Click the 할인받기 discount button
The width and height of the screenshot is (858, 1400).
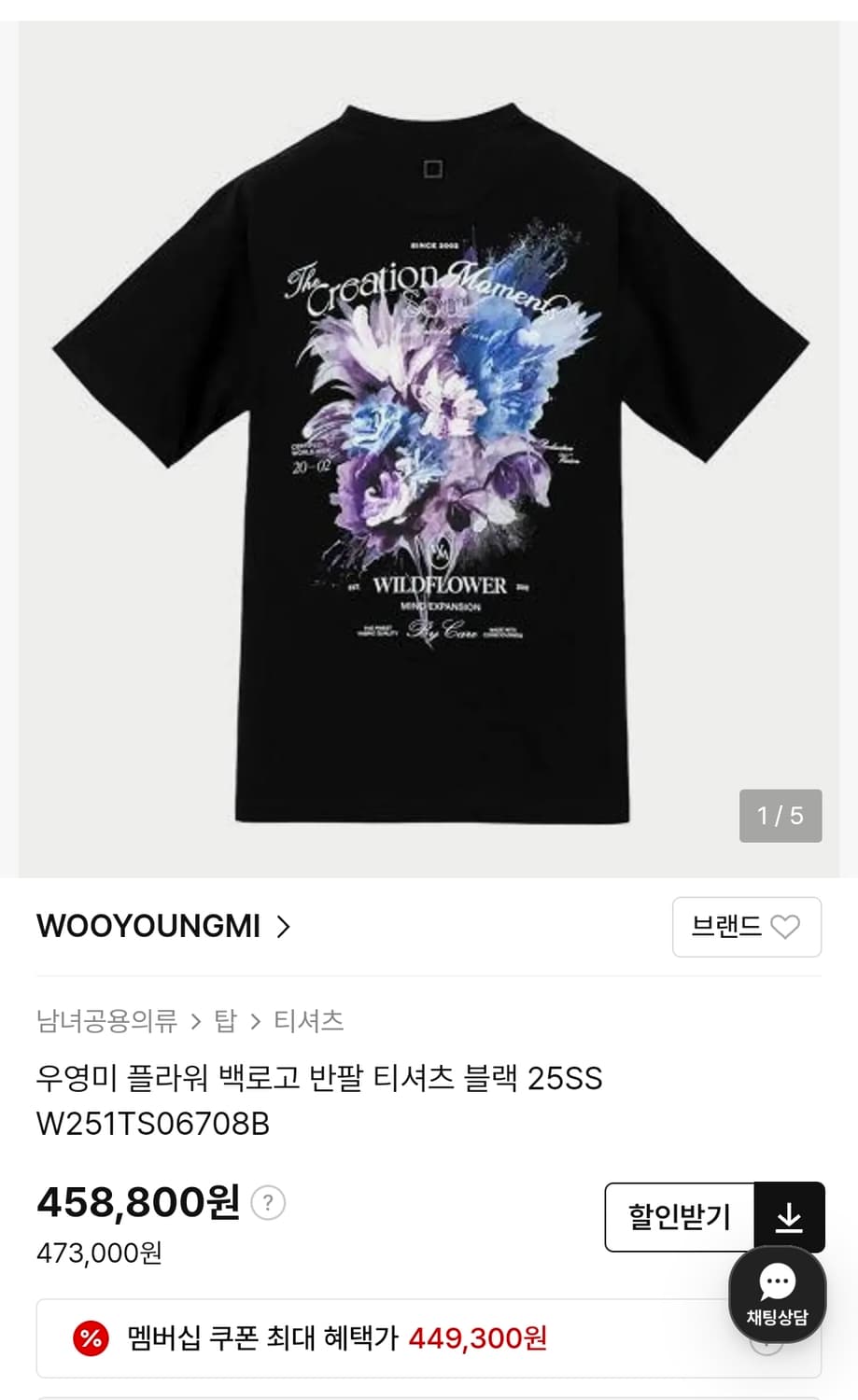click(681, 1217)
